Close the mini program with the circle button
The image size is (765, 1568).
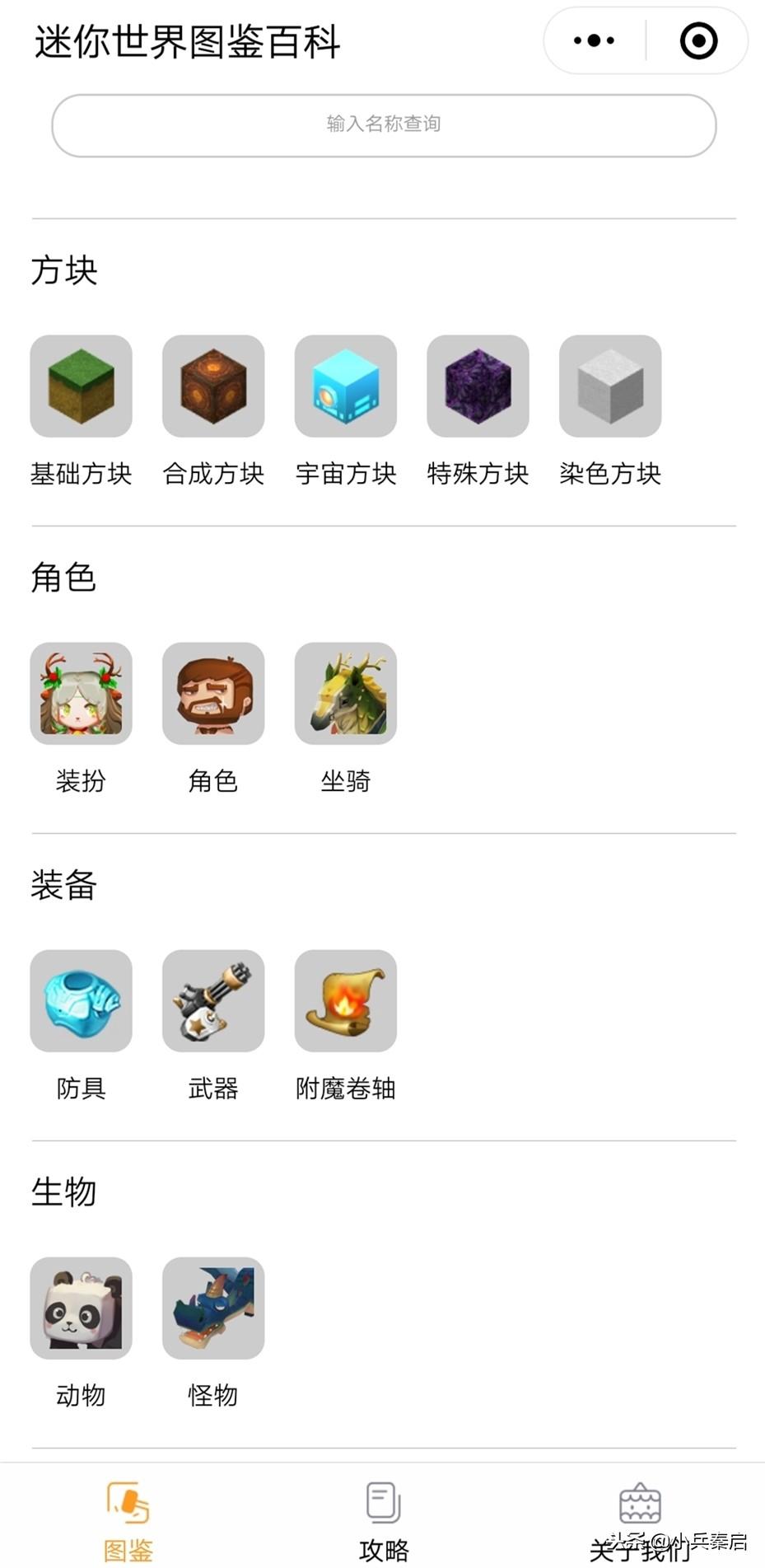[x=698, y=40]
